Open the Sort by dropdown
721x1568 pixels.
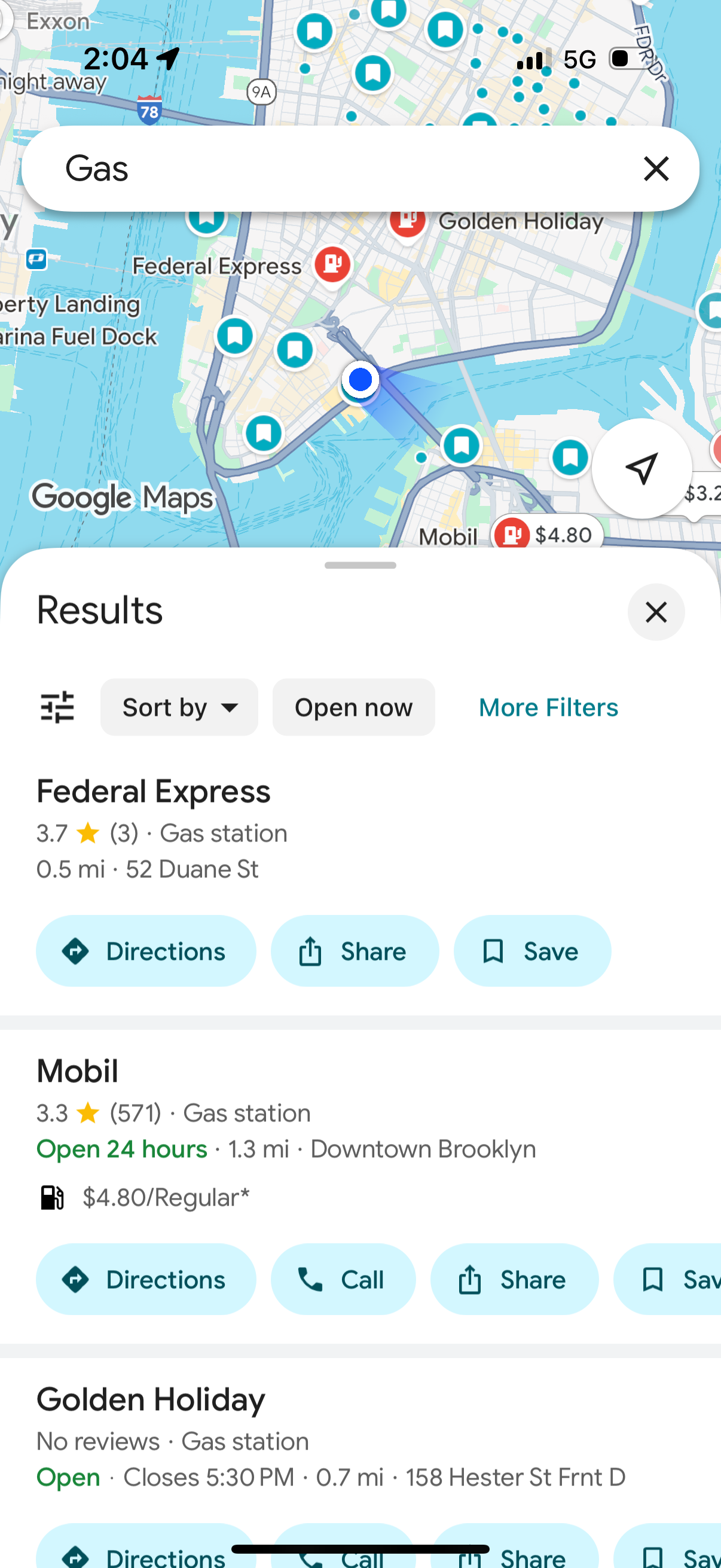[x=178, y=707]
